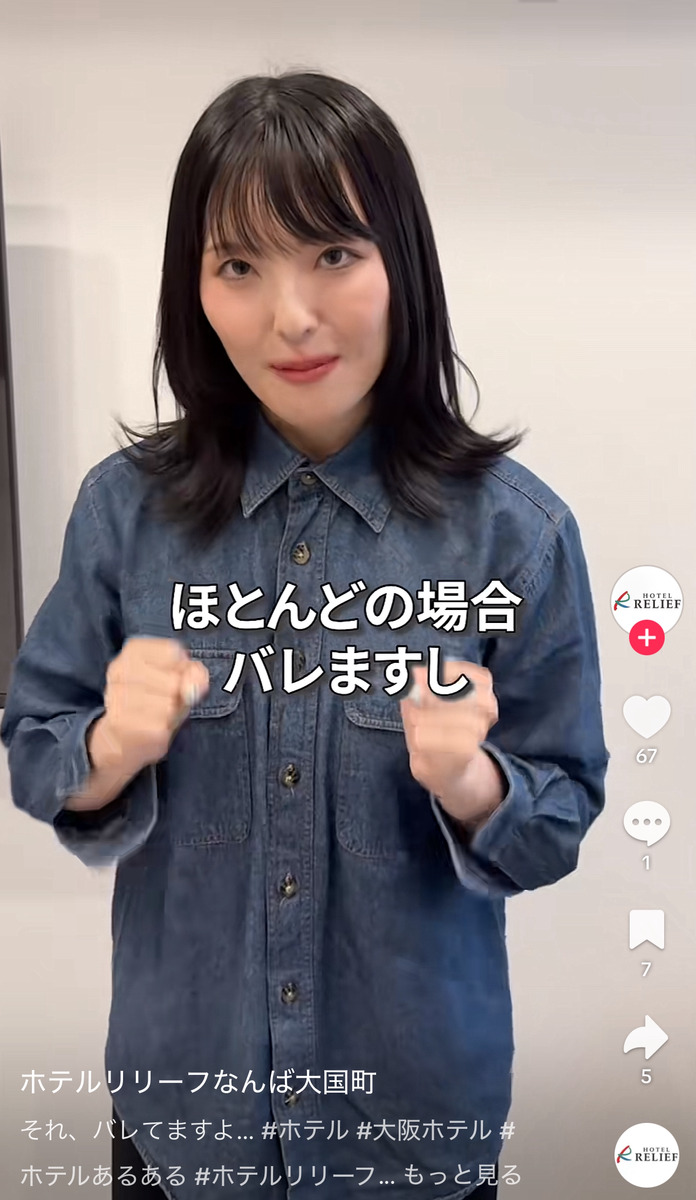This screenshot has height=1200, width=696.
Task: Open the comments bubble
Action: (646, 823)
